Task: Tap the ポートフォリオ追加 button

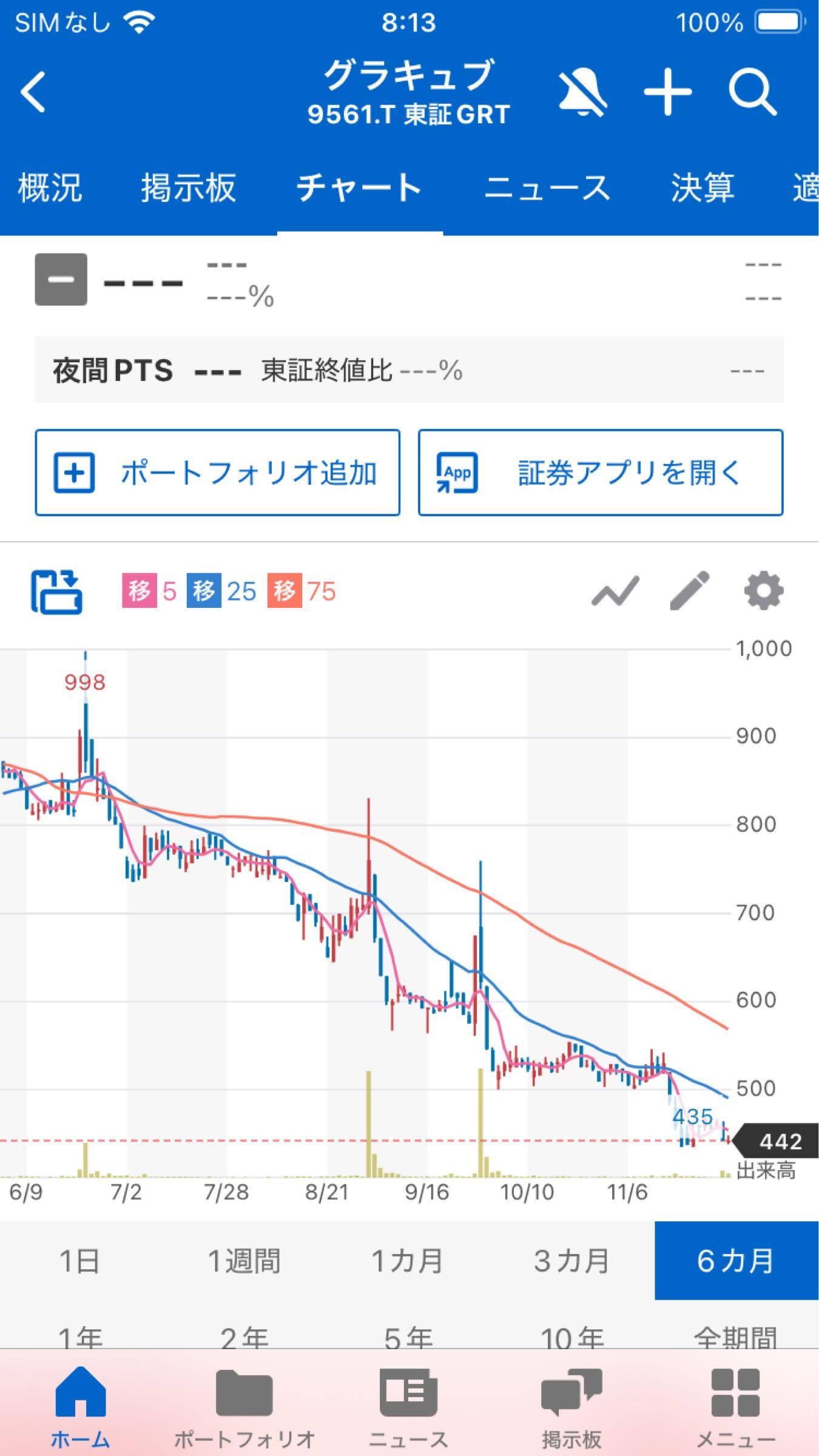Action: [217, 474]
